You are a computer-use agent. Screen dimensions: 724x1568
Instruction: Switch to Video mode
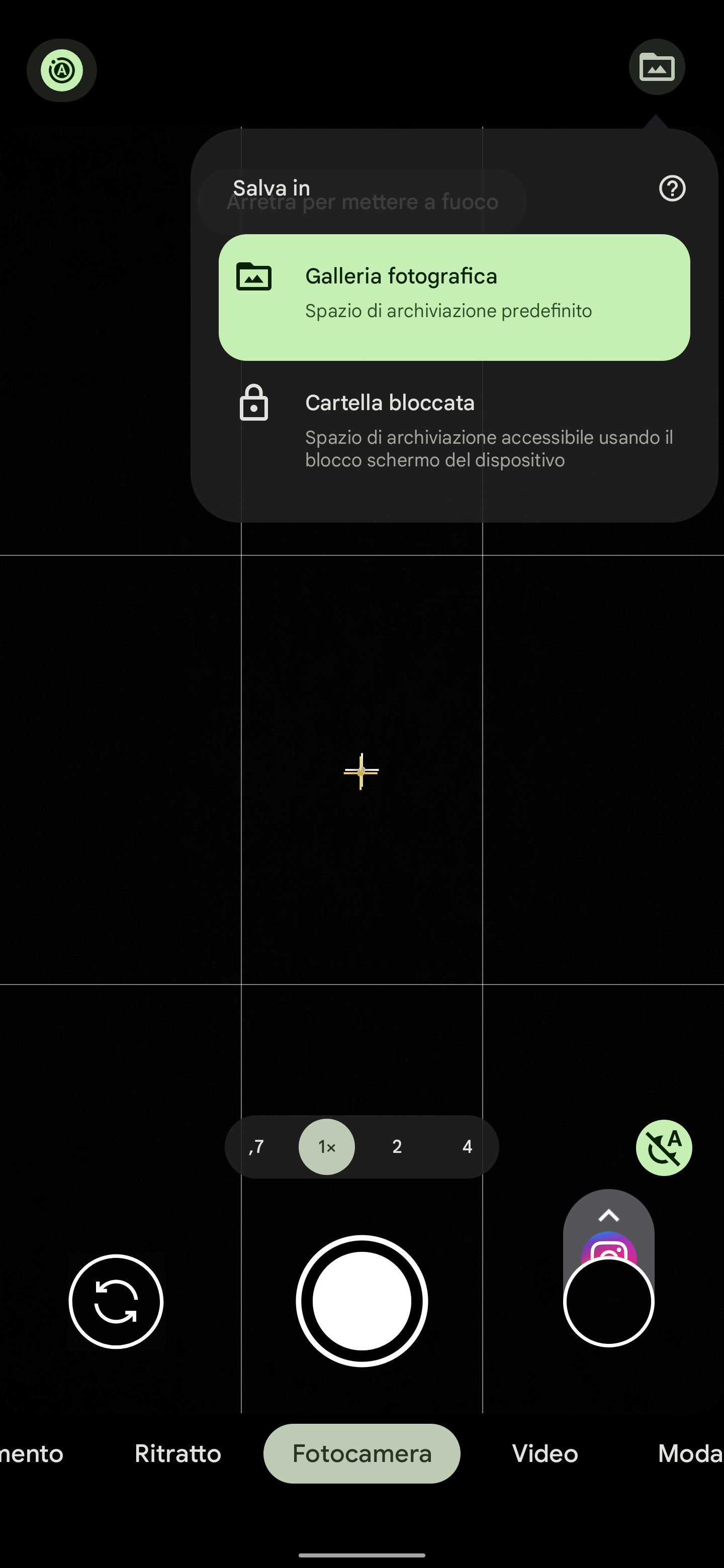[x=545, y=1453]
